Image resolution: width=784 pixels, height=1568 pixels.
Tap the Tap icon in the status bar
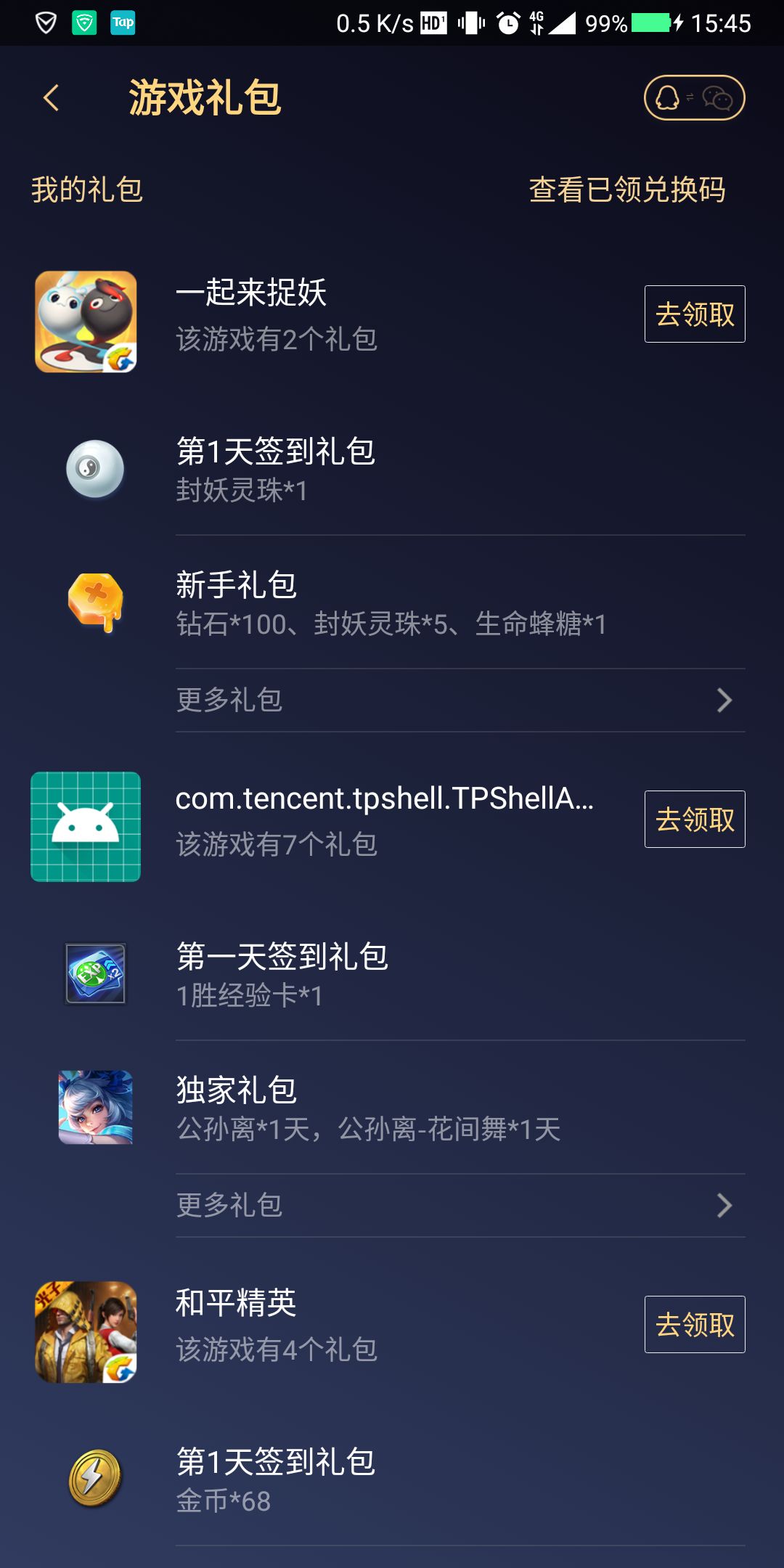pos(122,23)
